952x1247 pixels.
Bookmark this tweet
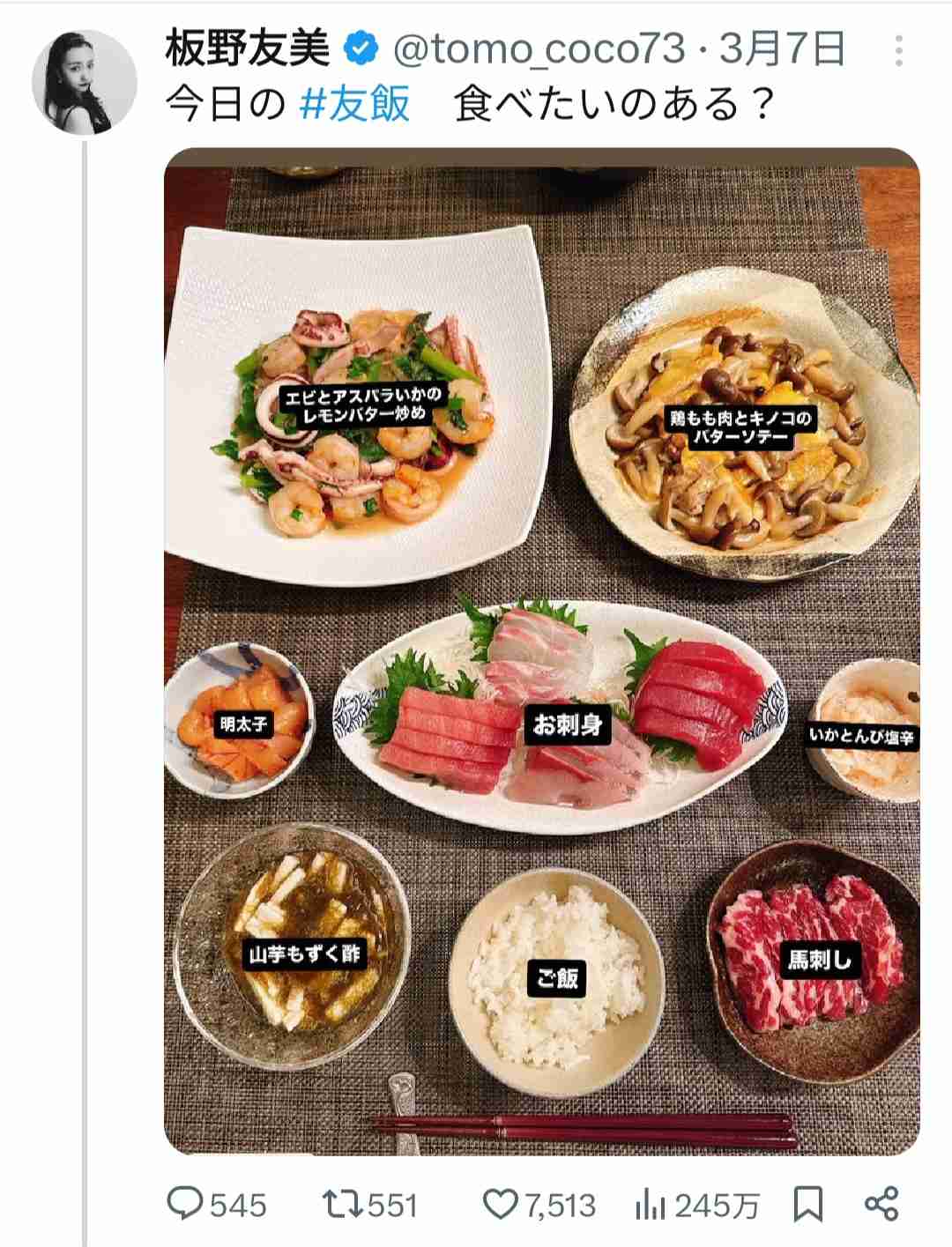[x=808, y=1204]
